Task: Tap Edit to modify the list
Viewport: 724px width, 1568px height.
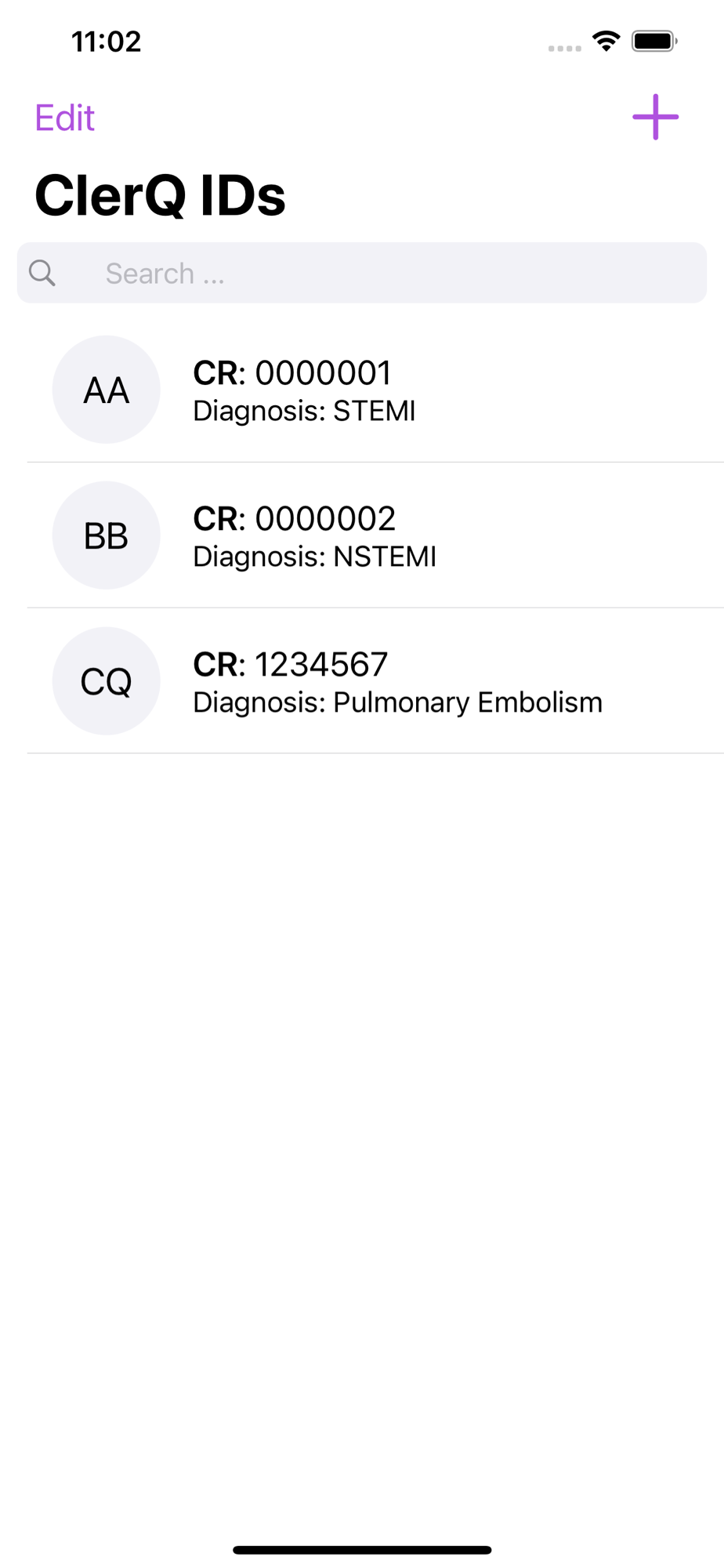Action: point(65,118)
